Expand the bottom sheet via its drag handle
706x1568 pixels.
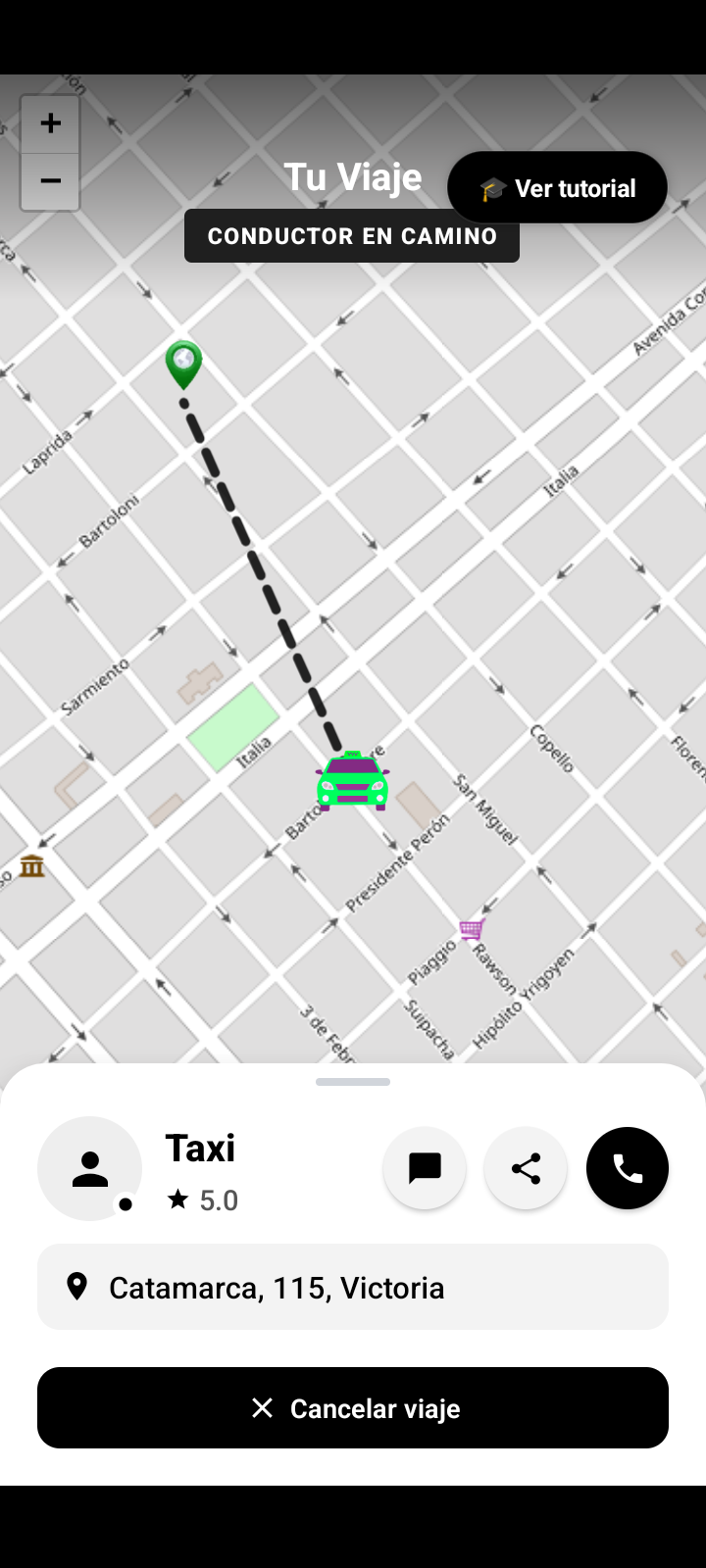click(352, 1082)
